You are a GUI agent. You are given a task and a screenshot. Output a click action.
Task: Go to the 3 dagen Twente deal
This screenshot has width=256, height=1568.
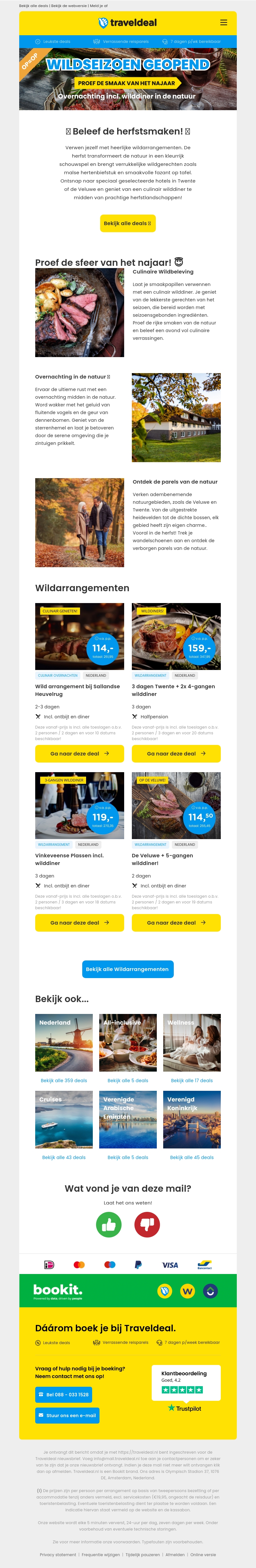pos(176,754)
